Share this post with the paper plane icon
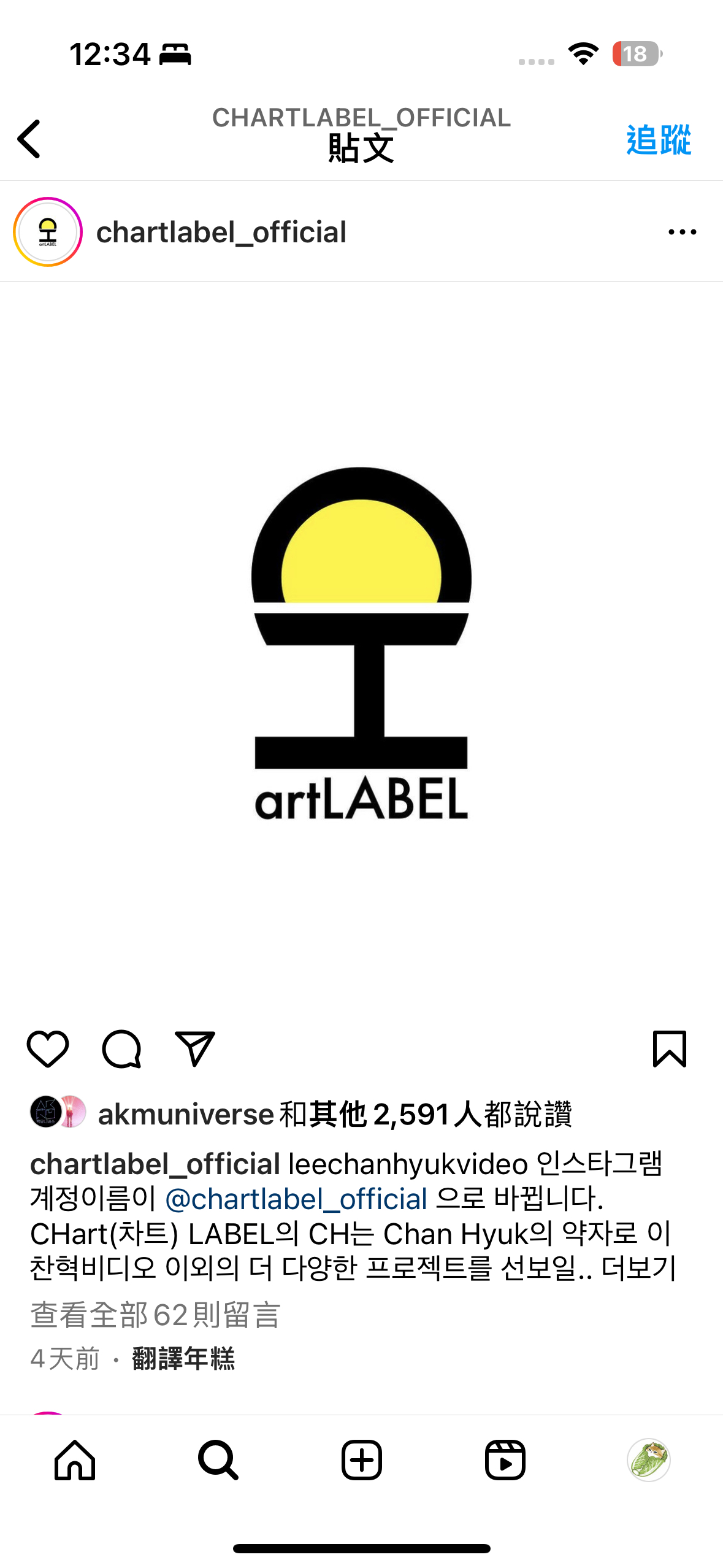This screenshot has width=723, height=1568. (195, 1049)
